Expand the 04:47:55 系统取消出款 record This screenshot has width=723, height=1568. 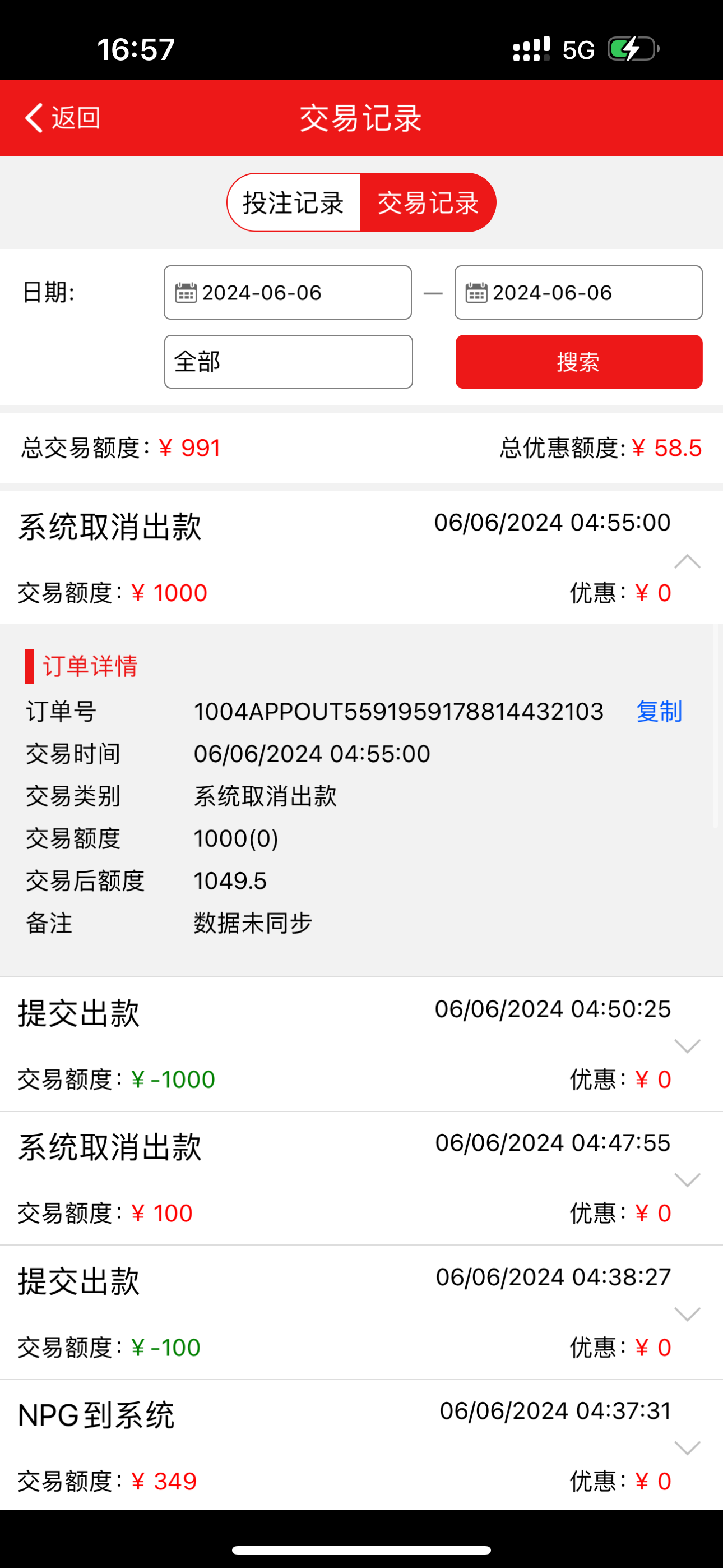[687, 1180]
